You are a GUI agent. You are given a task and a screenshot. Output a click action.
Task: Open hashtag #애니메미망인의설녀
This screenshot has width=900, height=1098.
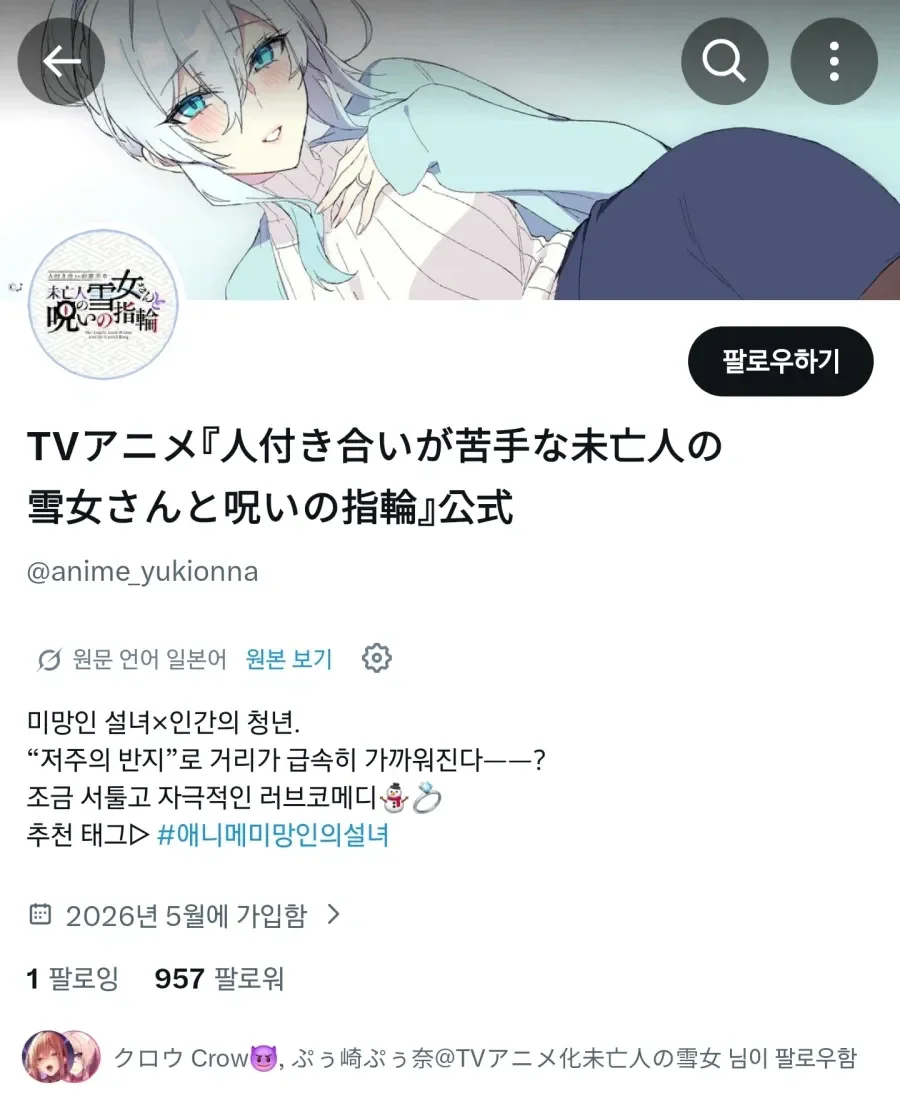click(273, 835)
